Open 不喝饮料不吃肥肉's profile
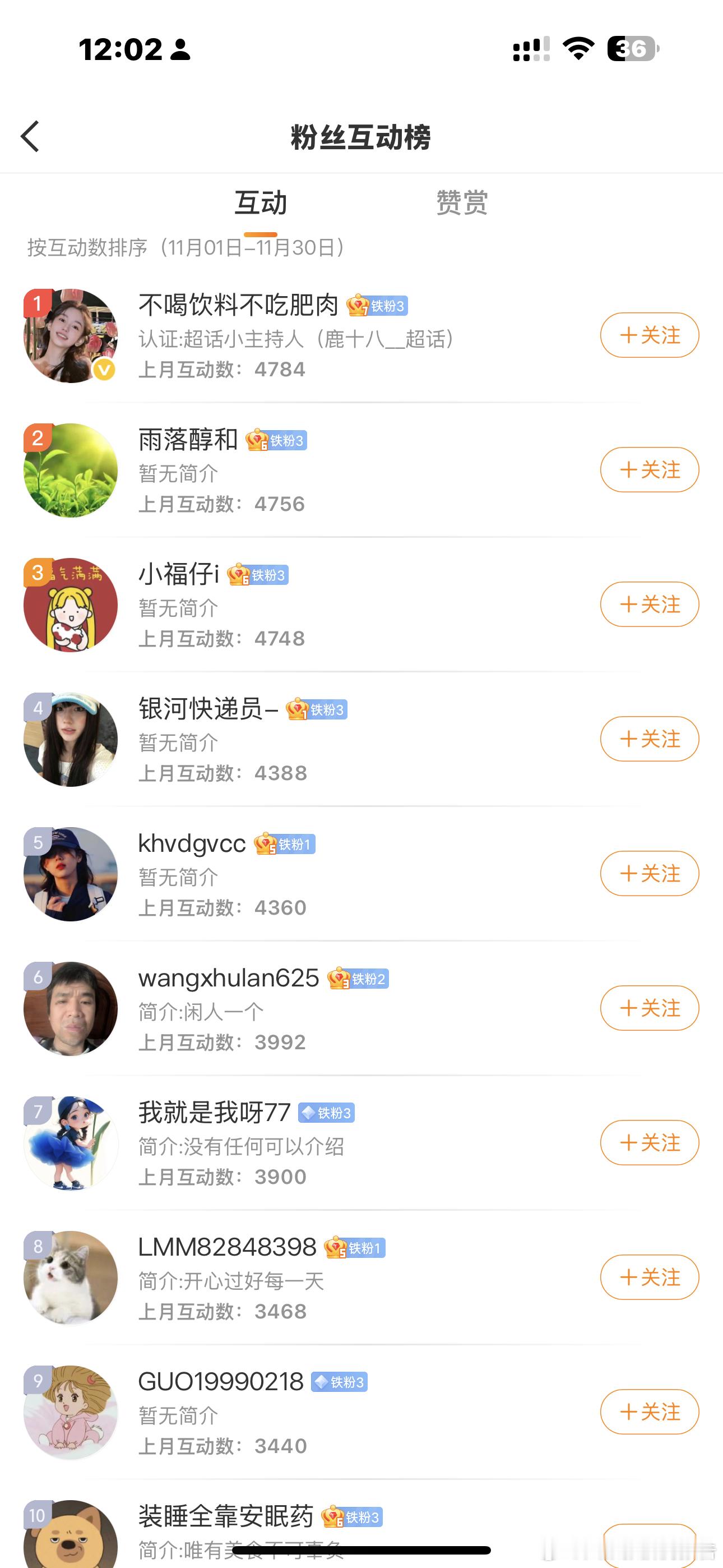723x1568 pixels. 238,305
